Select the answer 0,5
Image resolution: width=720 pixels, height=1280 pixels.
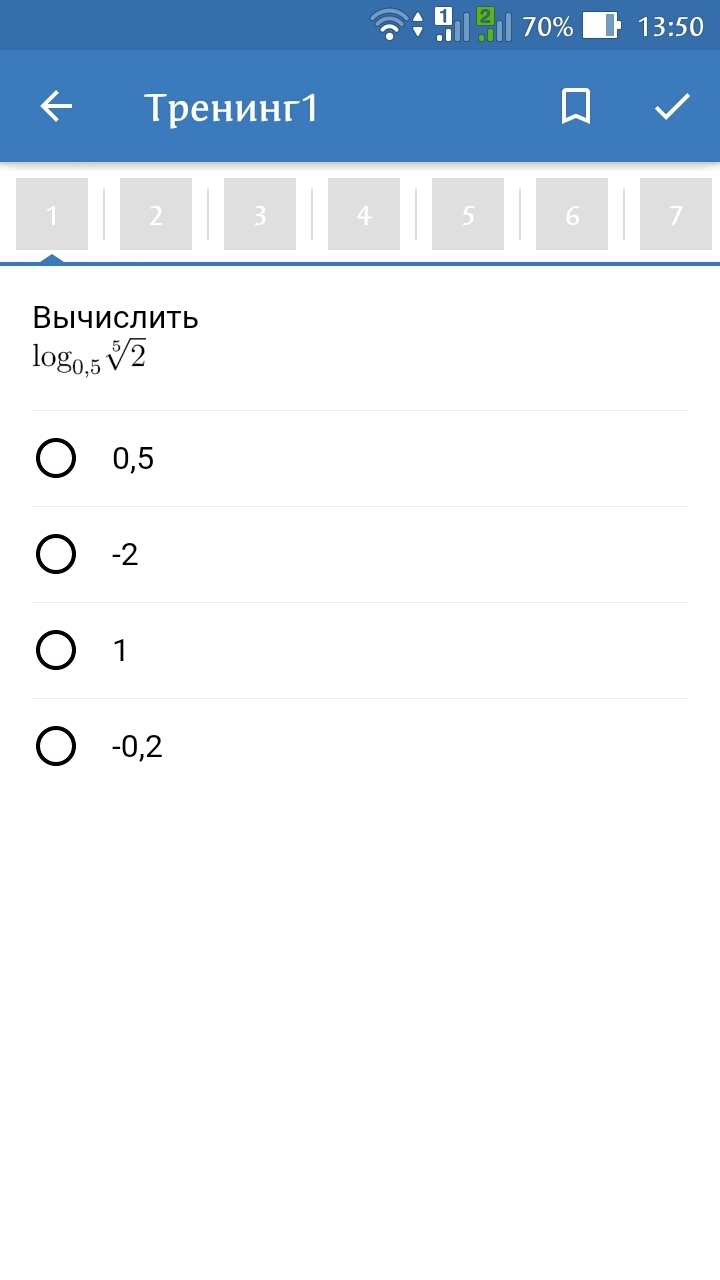click(x=56, y=459)
